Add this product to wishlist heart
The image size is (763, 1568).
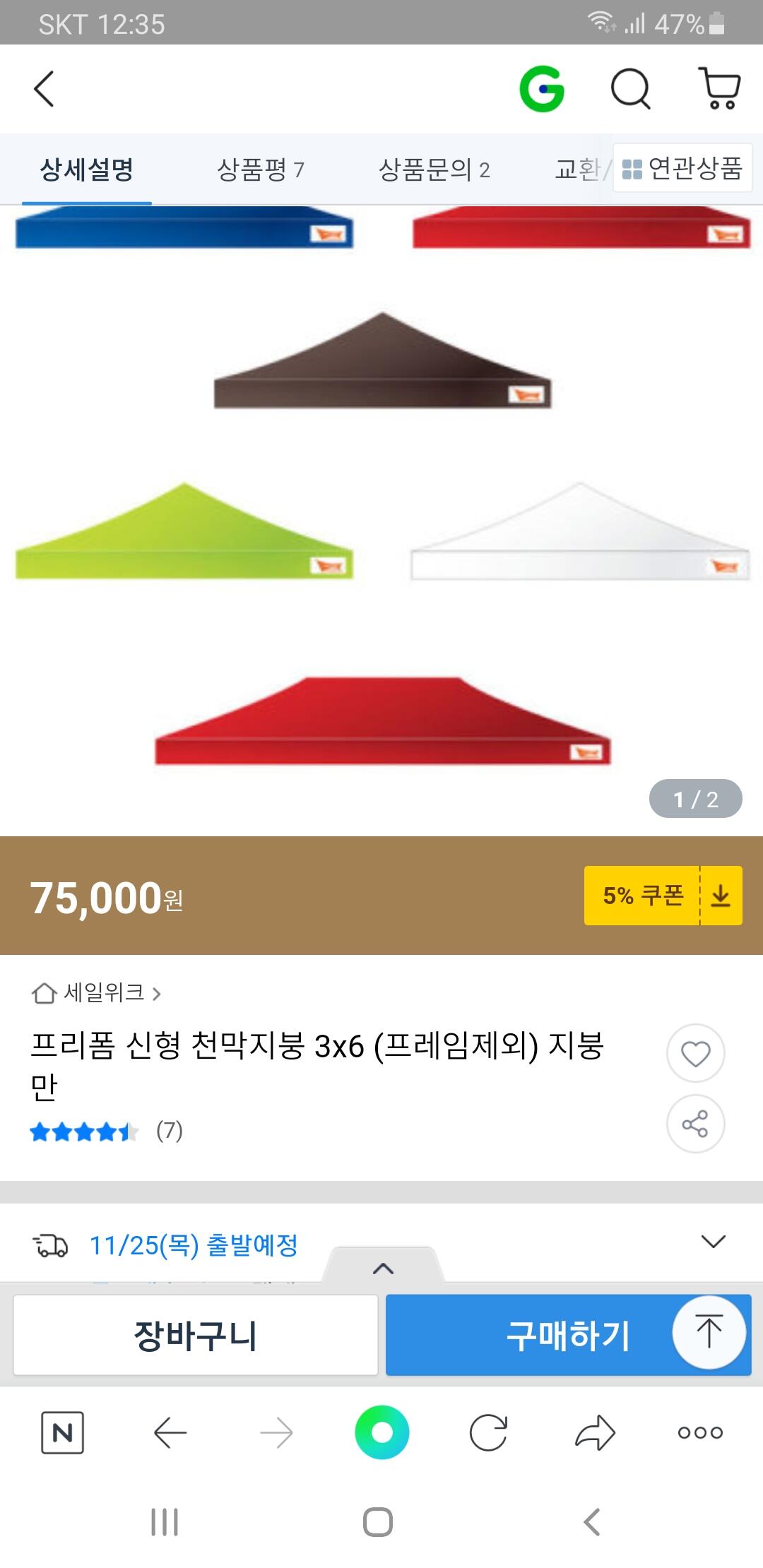695,1054
